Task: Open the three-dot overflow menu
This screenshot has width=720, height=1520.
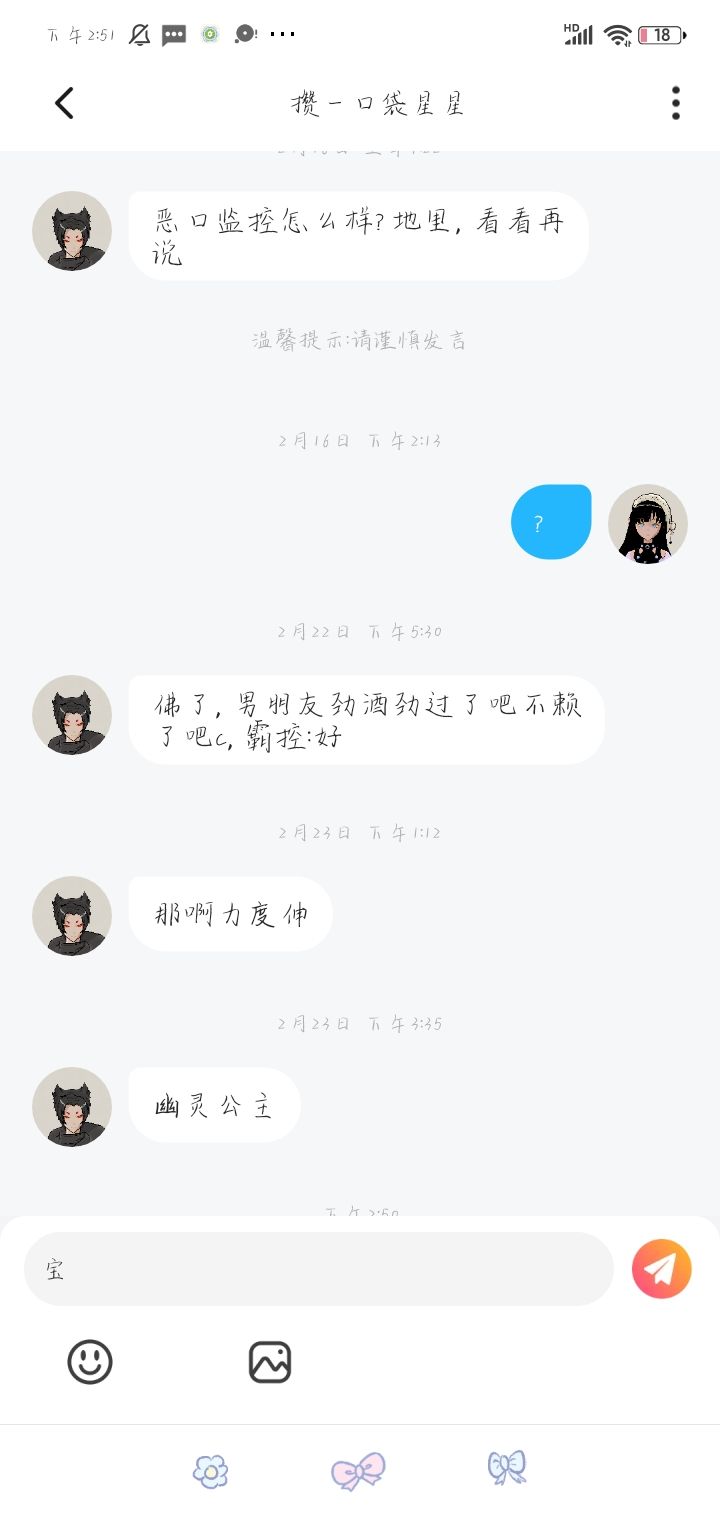Action: point(676,103)
